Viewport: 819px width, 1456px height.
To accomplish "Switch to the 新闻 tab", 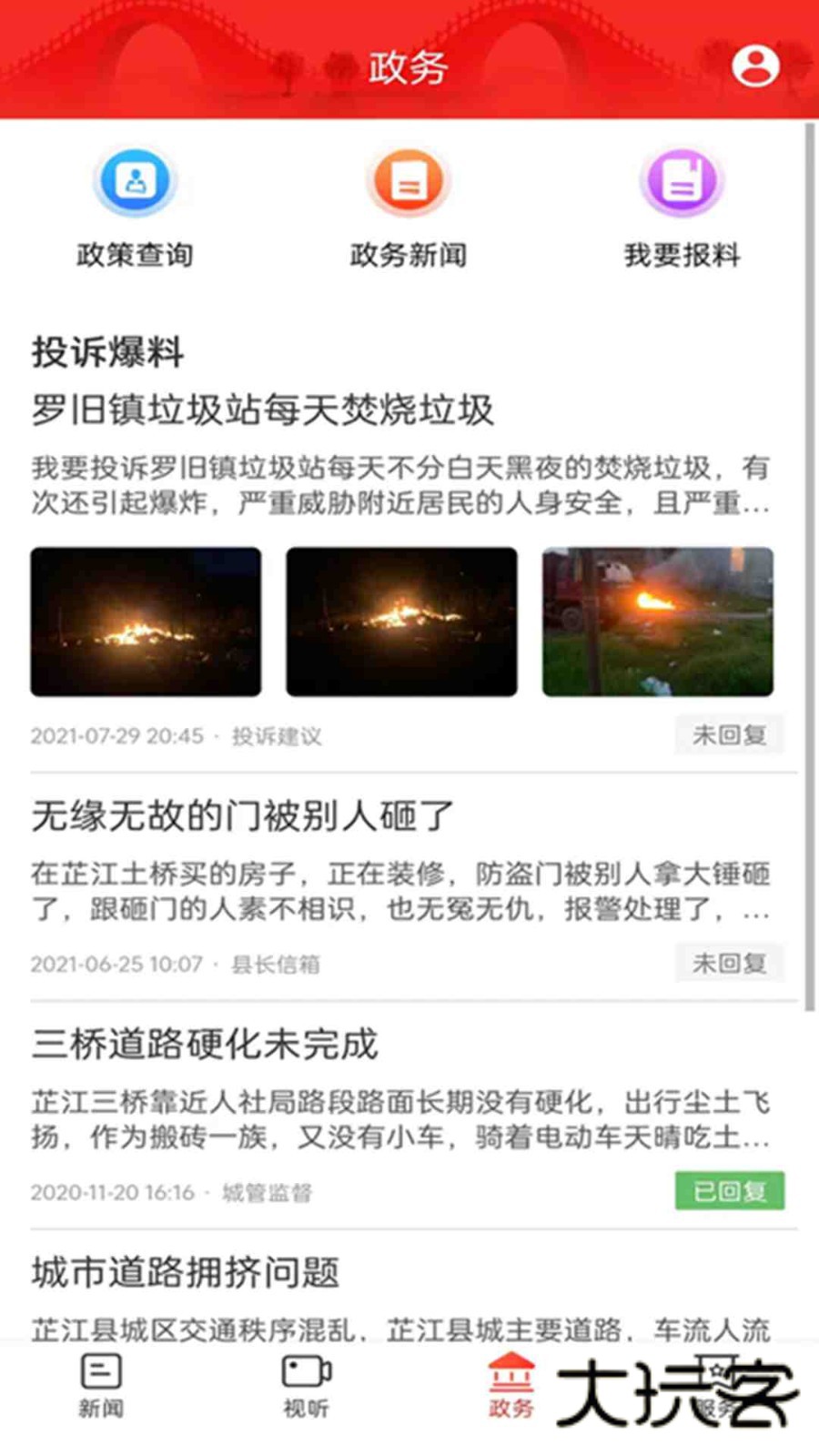I will click(x=100, y=1385).
